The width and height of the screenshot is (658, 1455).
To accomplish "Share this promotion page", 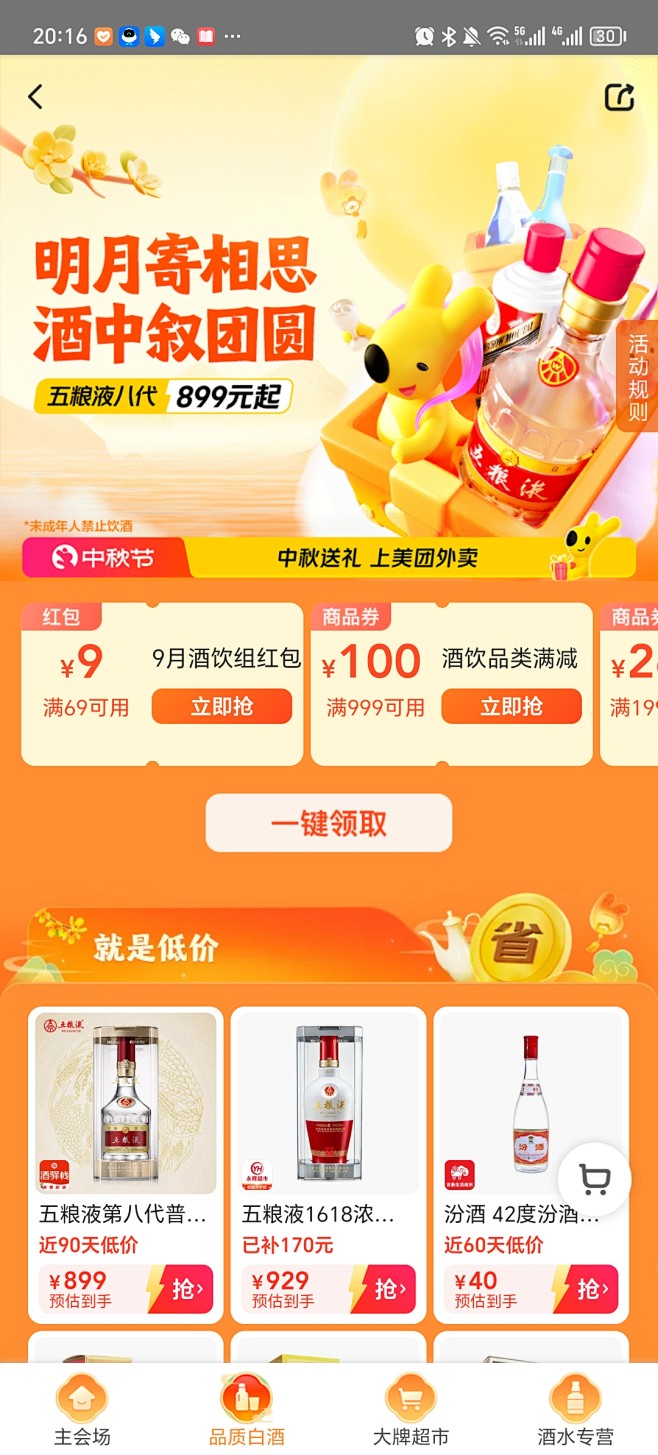I will (x=619, y=97).
